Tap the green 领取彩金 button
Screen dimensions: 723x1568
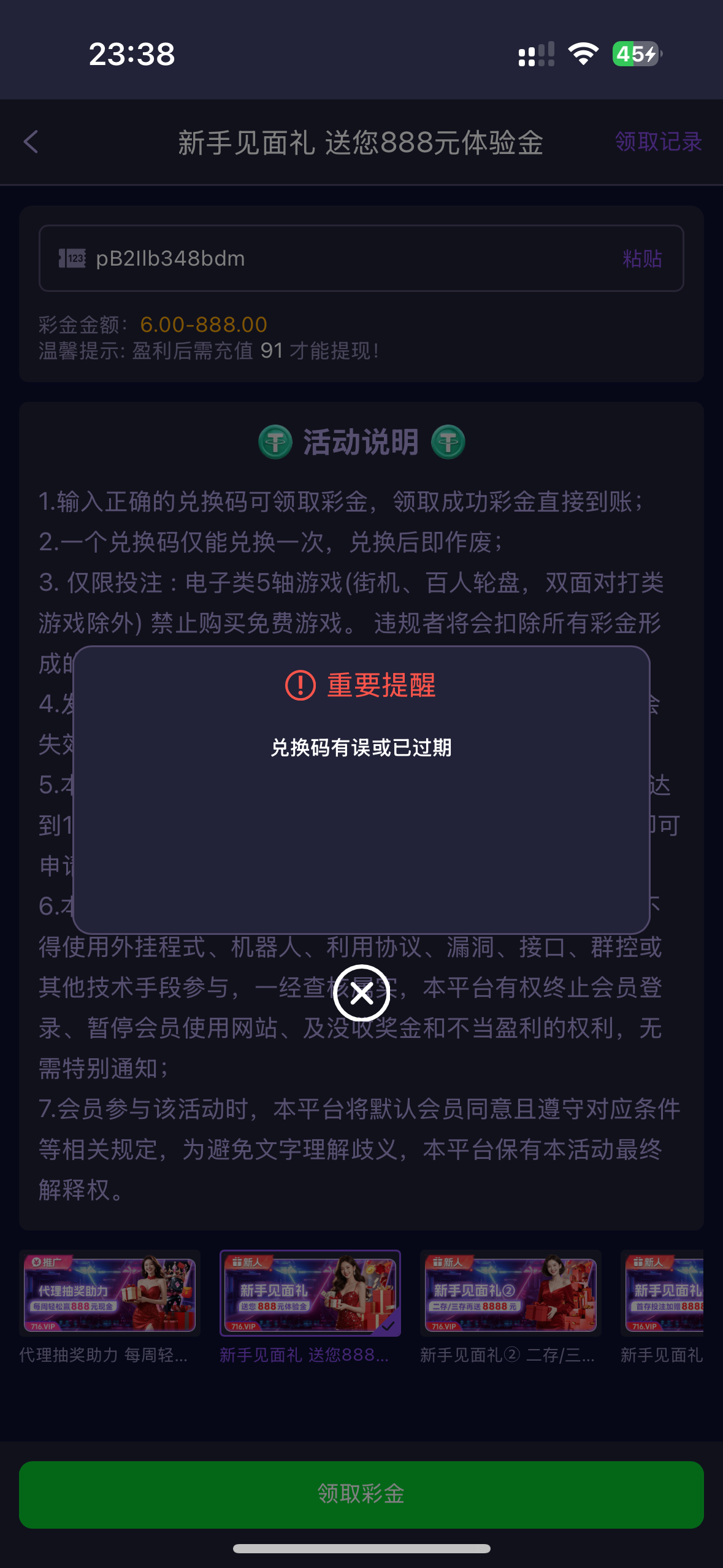[361, 1494]
